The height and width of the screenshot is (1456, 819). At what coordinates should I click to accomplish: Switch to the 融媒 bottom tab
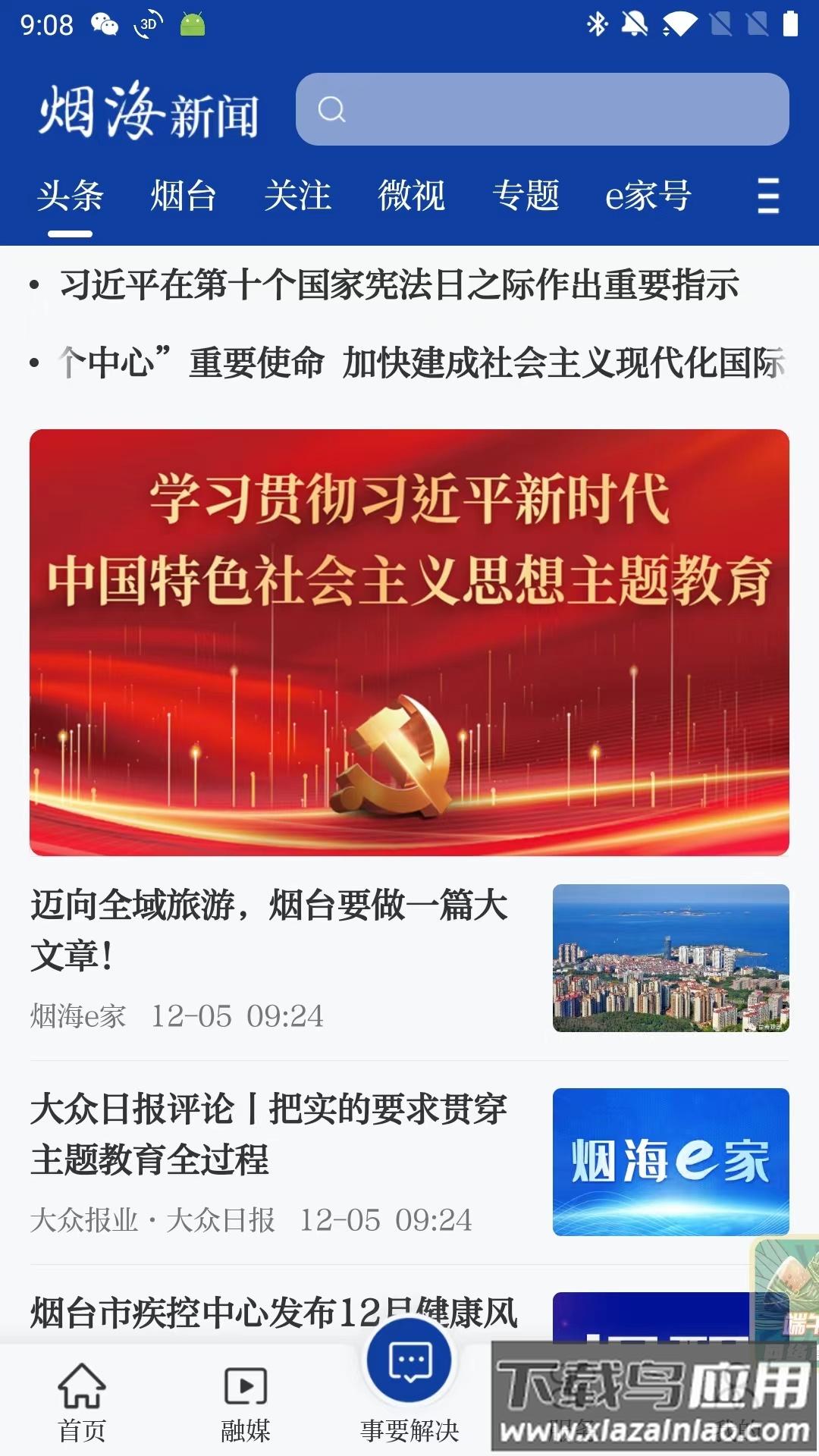246,1403
